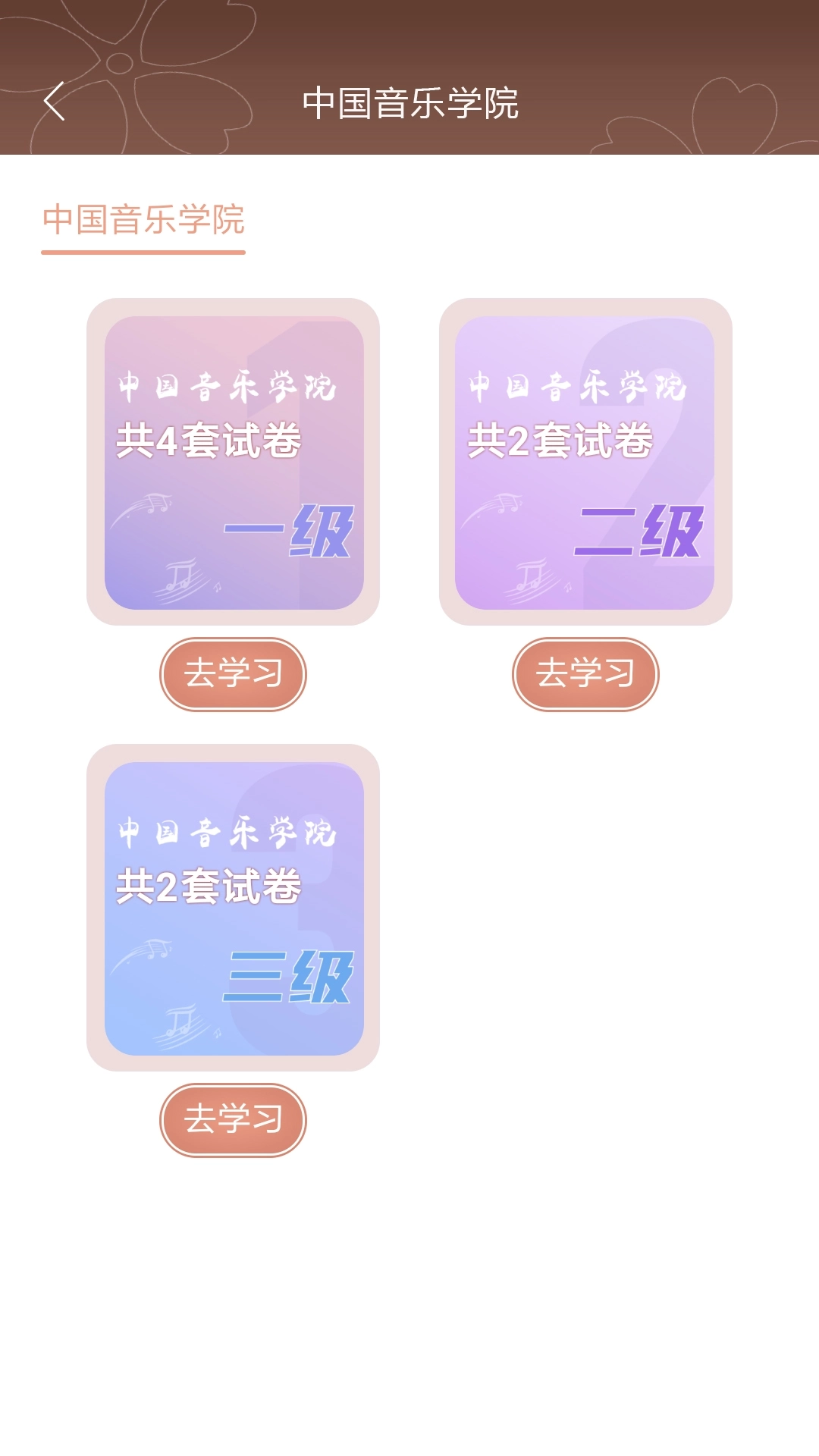This screenshot has width=819, height=1456.
Task: Tap 去学习 under the 二级 card
Action: click(x=585, y=673)
